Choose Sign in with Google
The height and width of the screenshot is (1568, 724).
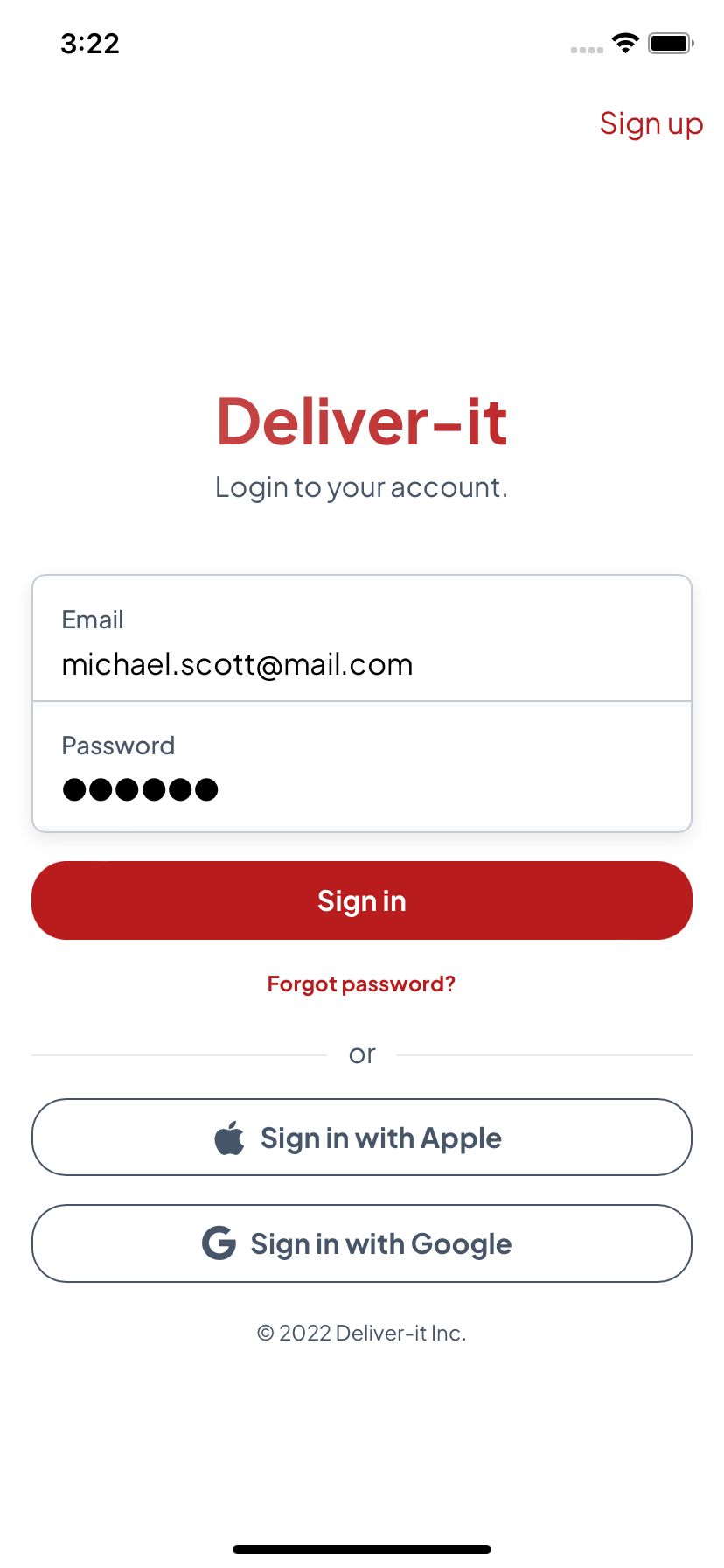coord(361,1243)
